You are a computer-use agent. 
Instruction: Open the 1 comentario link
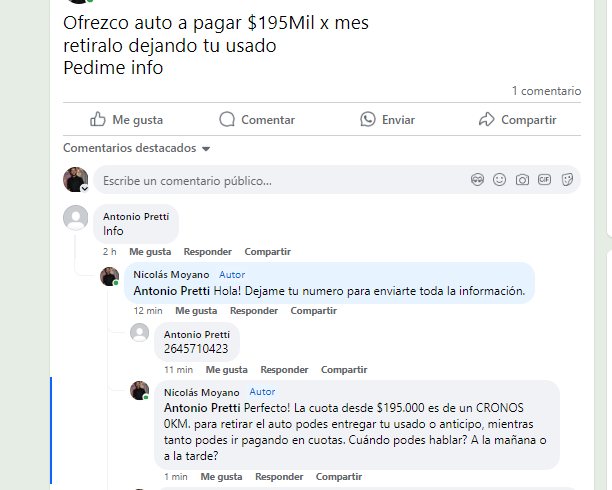[545, 91]
